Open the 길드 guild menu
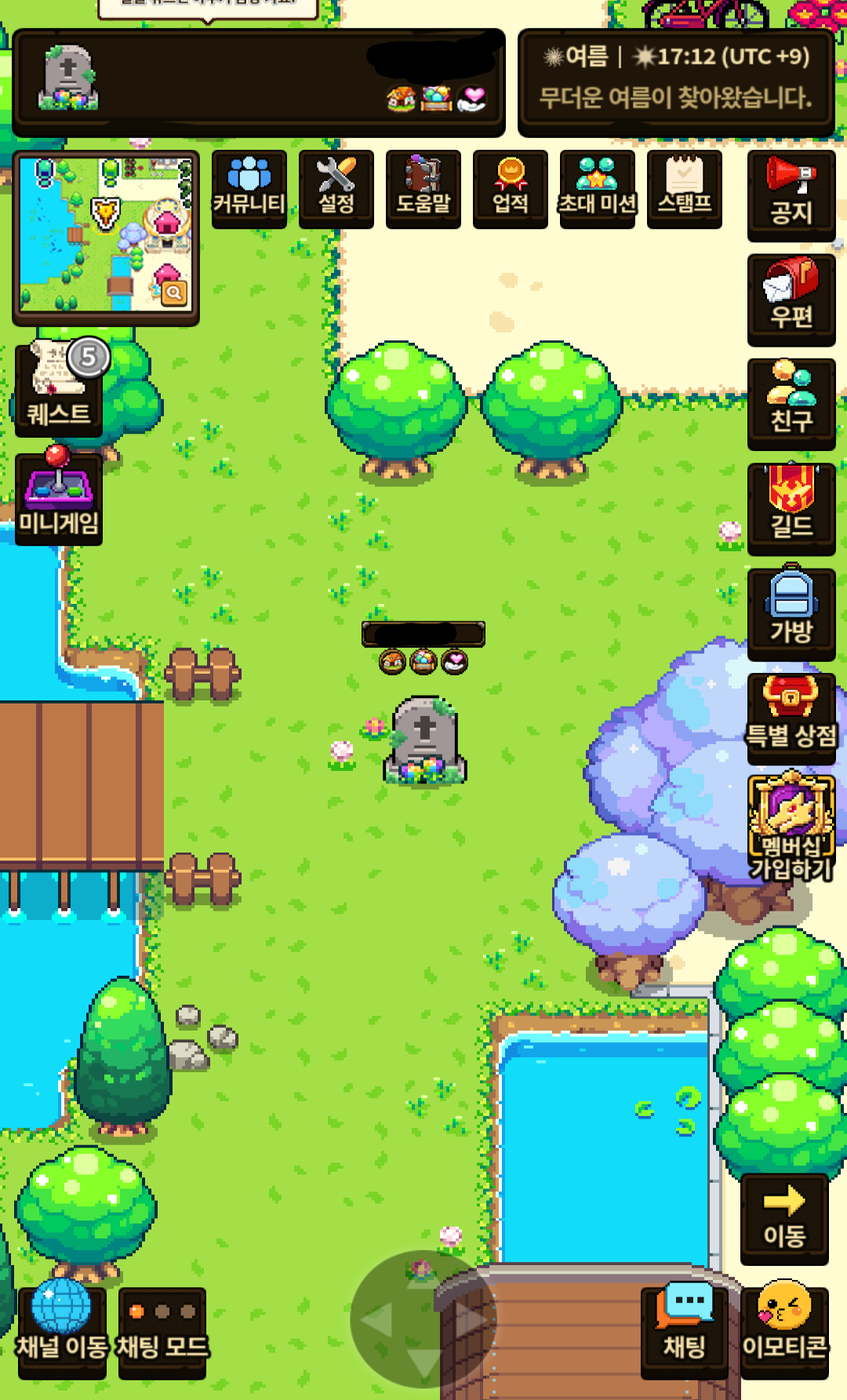The image size is (847, 1400). (791, 508)
